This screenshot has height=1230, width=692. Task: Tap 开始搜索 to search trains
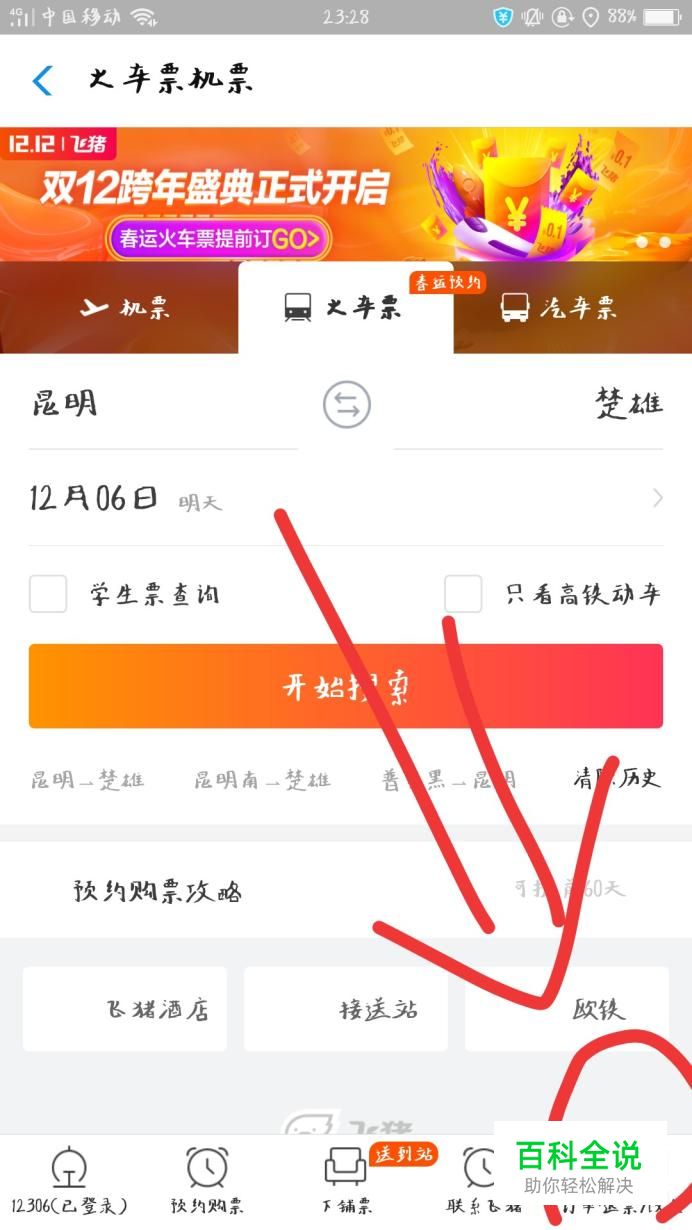345,686
